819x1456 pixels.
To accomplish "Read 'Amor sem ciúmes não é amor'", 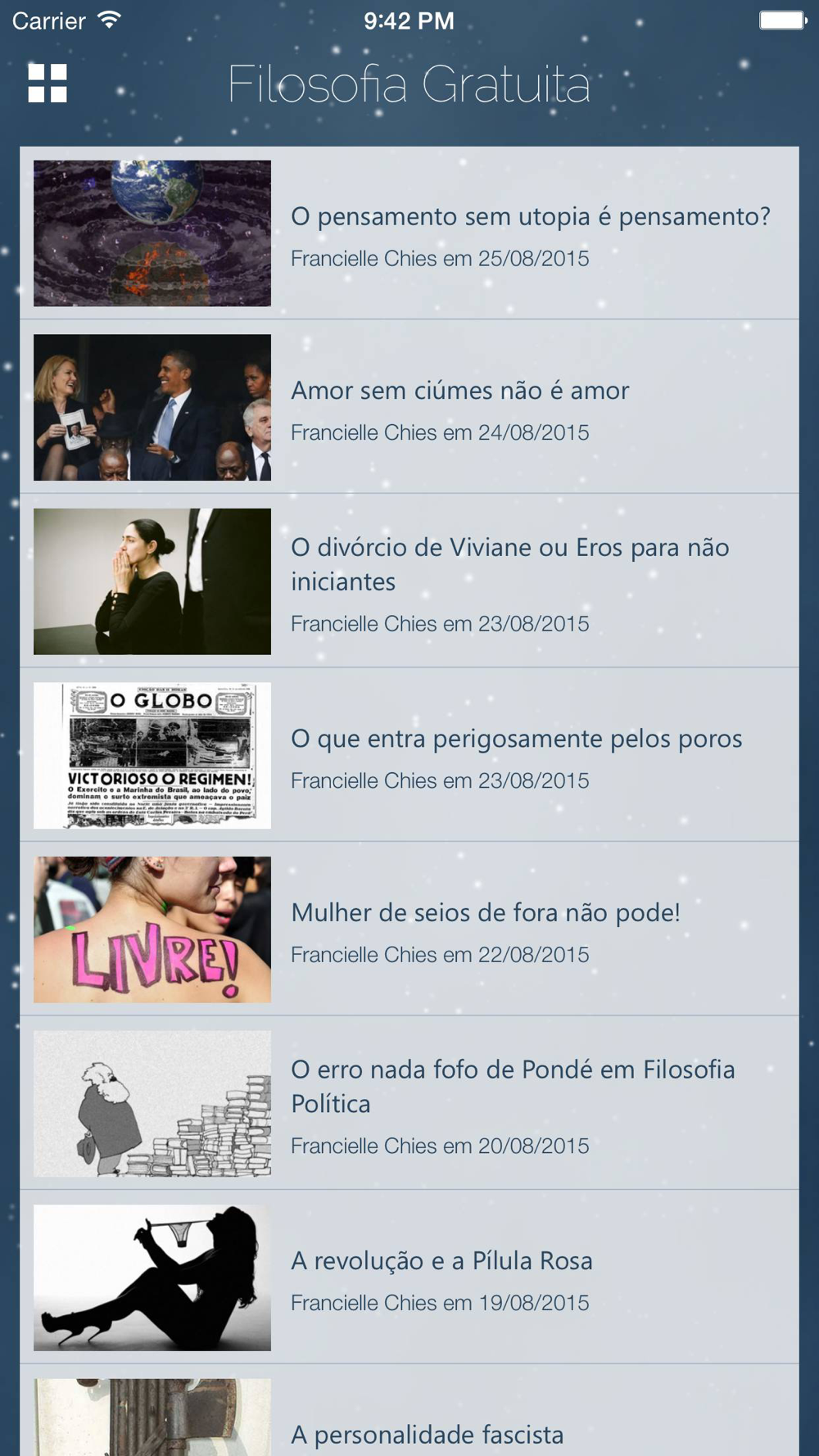I will tap(459, 391).
